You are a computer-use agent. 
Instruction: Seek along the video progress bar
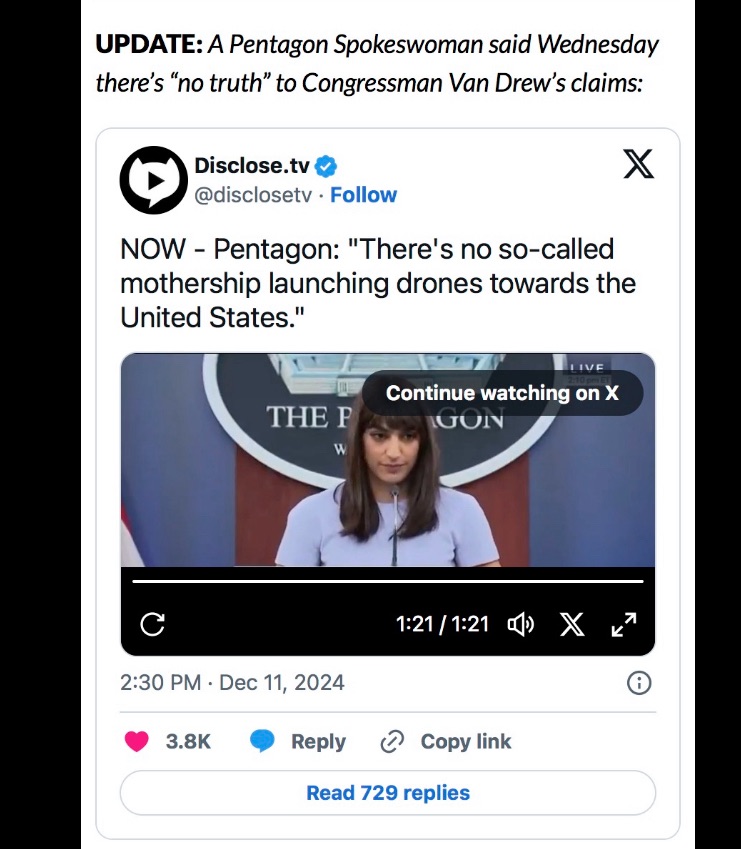[387, 581]
